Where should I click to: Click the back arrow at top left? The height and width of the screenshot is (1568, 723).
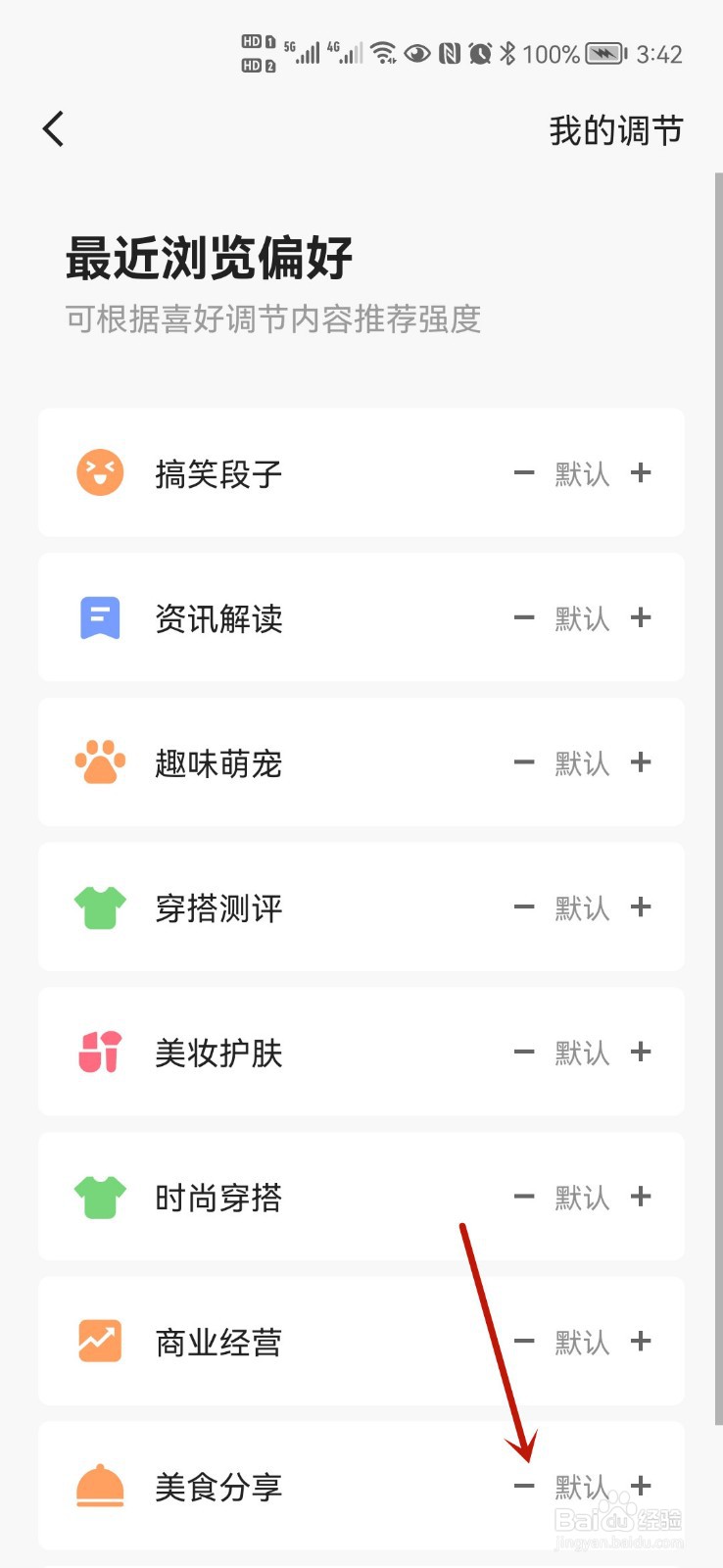click(x=53, y=128)
